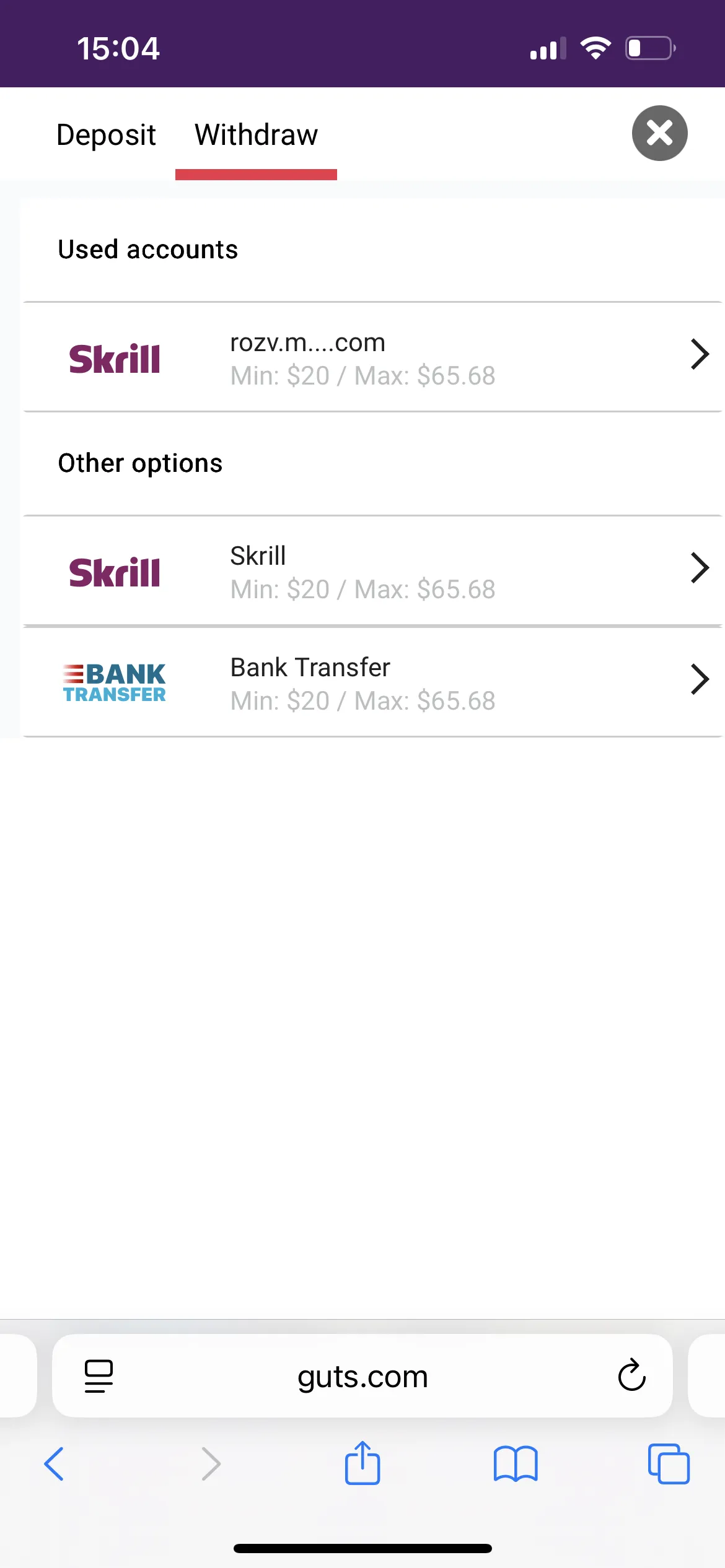
Task: Select Skrill under Other options
Action: tap(372, 571)
